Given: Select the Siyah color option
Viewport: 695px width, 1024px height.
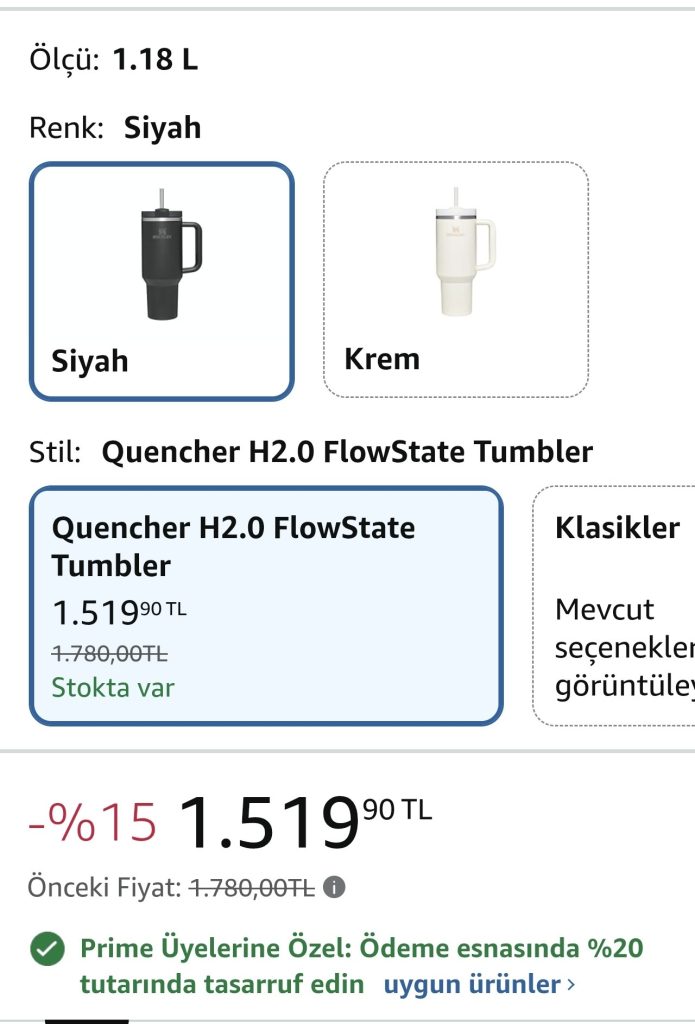Looking at the screenshot, I should pyautogui.click(x=161, y=281).
